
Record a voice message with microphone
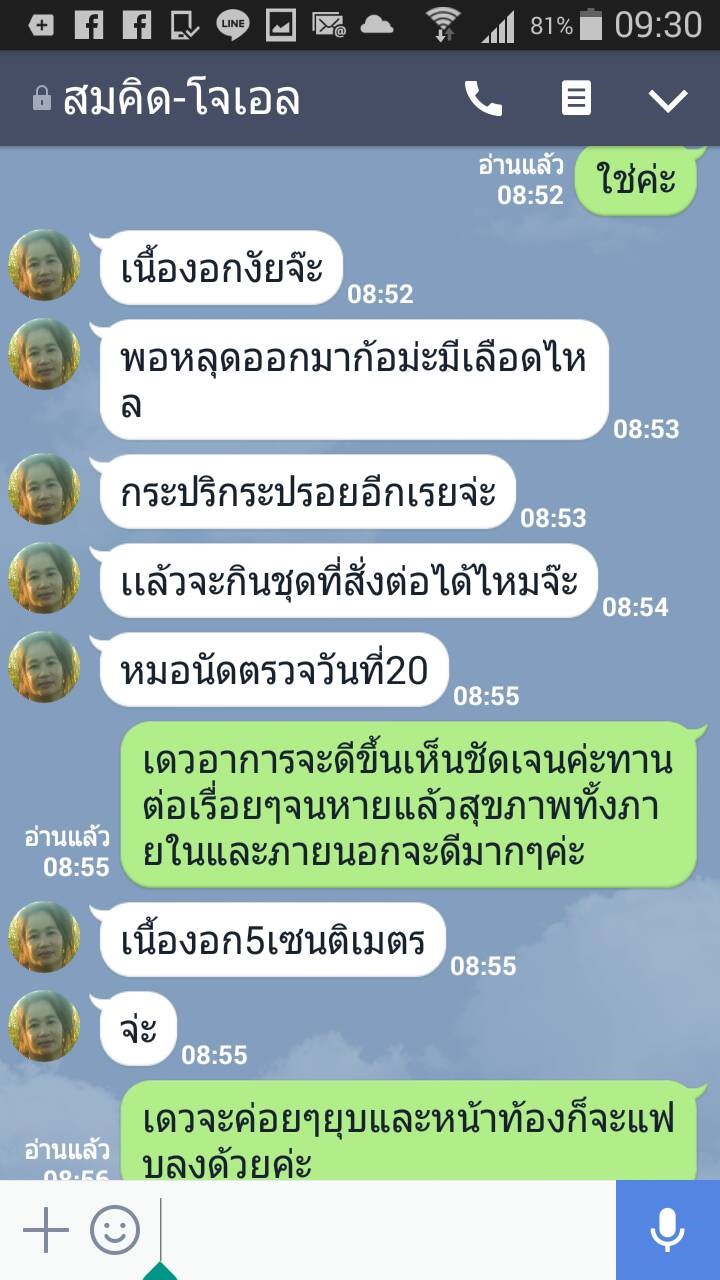point(668,1230)
